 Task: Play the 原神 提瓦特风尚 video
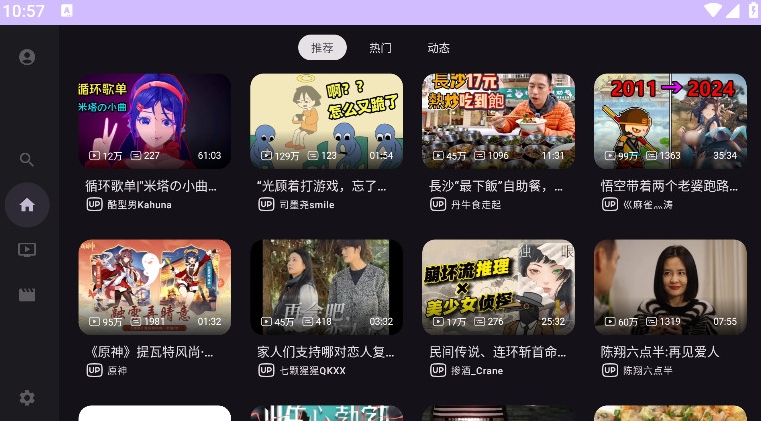(154, 286)
